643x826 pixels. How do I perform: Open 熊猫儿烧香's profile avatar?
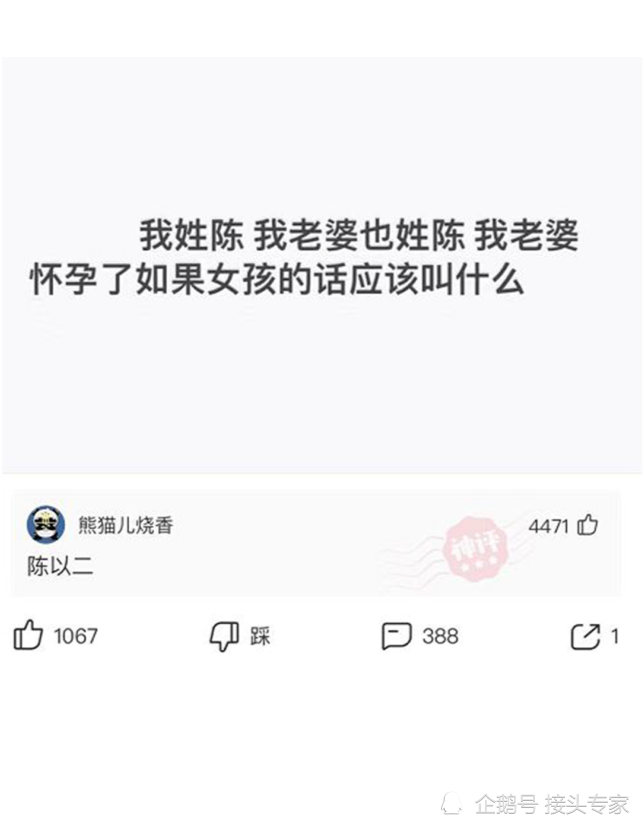pyautogui.click(x=46, y=525)
